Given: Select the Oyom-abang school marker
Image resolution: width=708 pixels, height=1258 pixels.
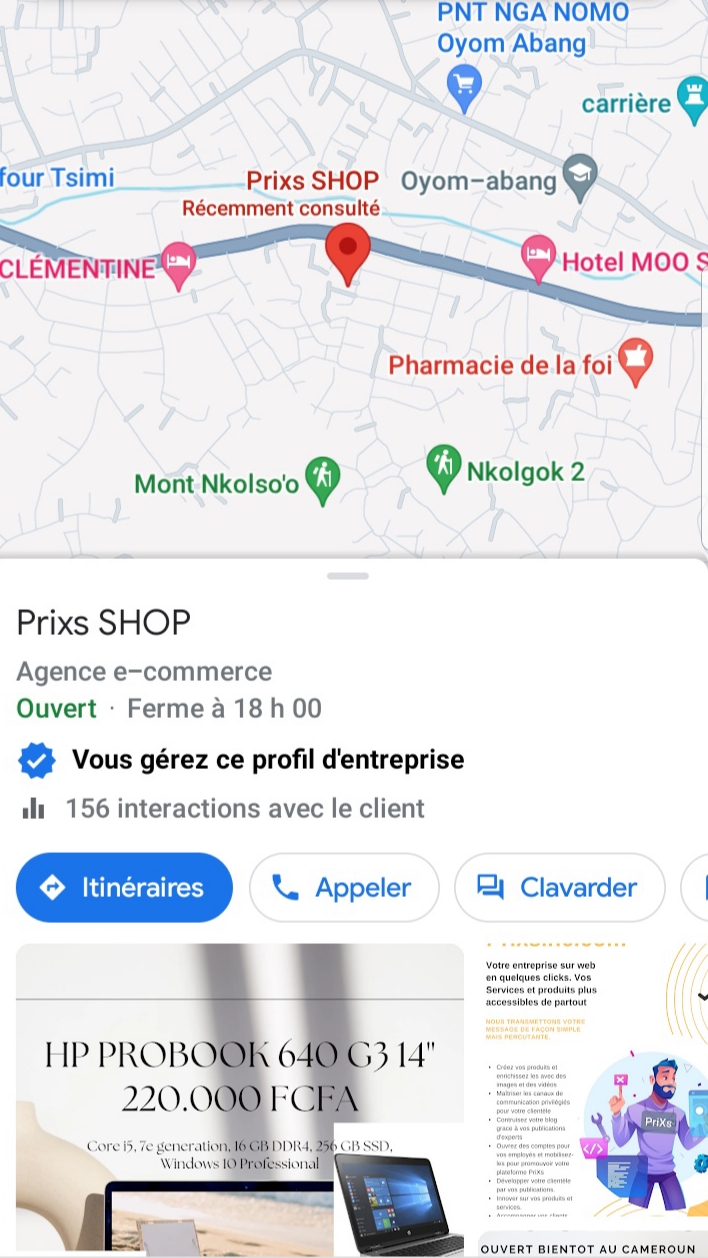Looking at the screenshot, I should (580, 176).
